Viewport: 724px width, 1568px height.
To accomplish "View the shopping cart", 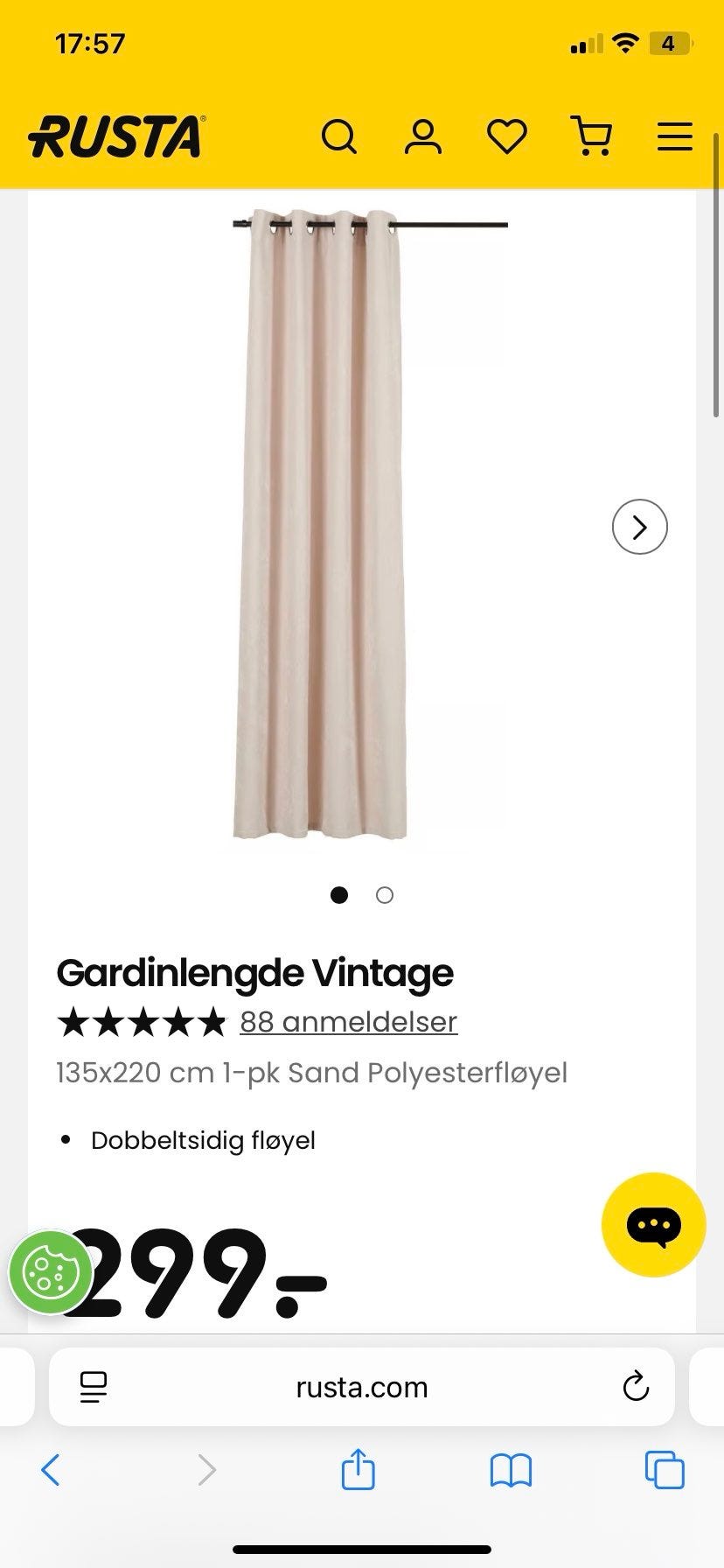I will [591, 136].
